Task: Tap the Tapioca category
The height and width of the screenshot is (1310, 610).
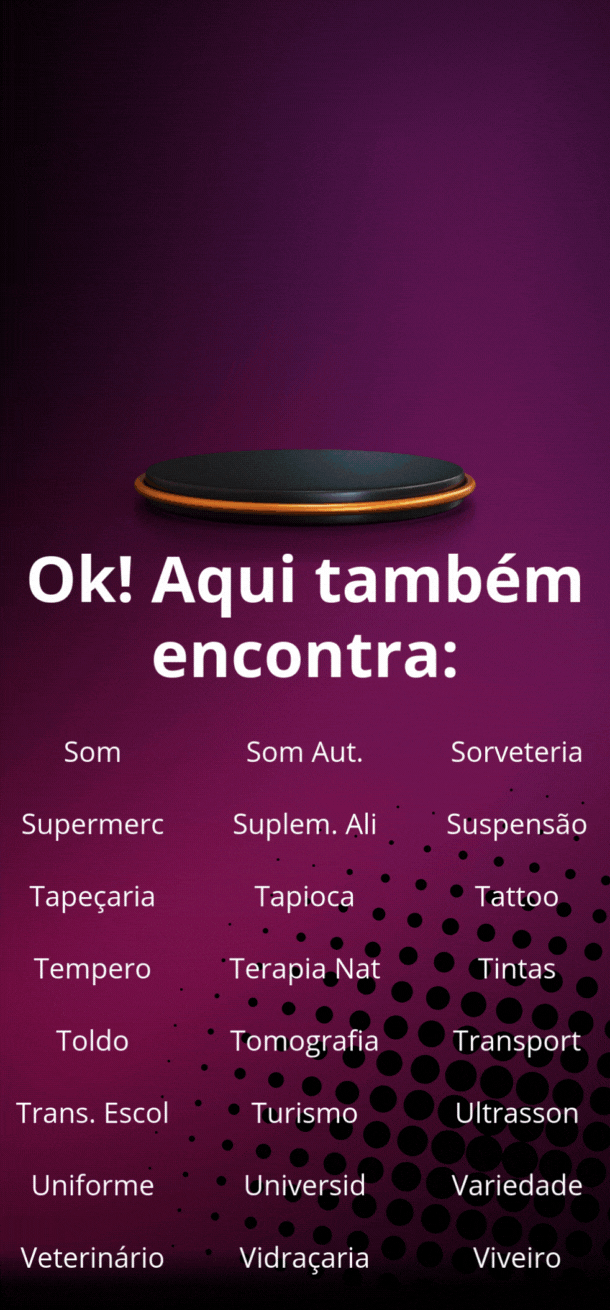Action: (x=304, y=897)
